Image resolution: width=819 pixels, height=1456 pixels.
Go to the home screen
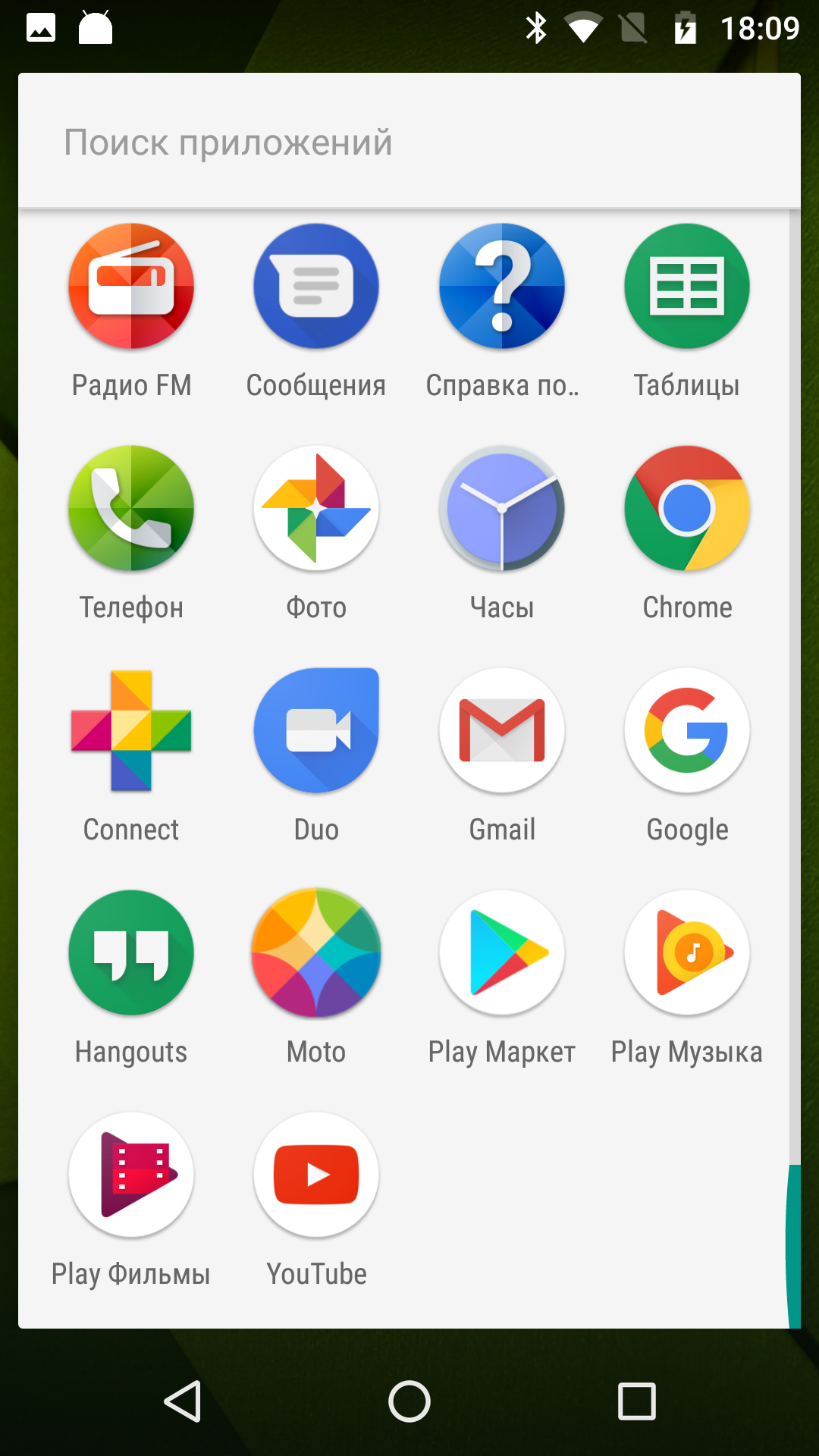tap(409, 1401)
